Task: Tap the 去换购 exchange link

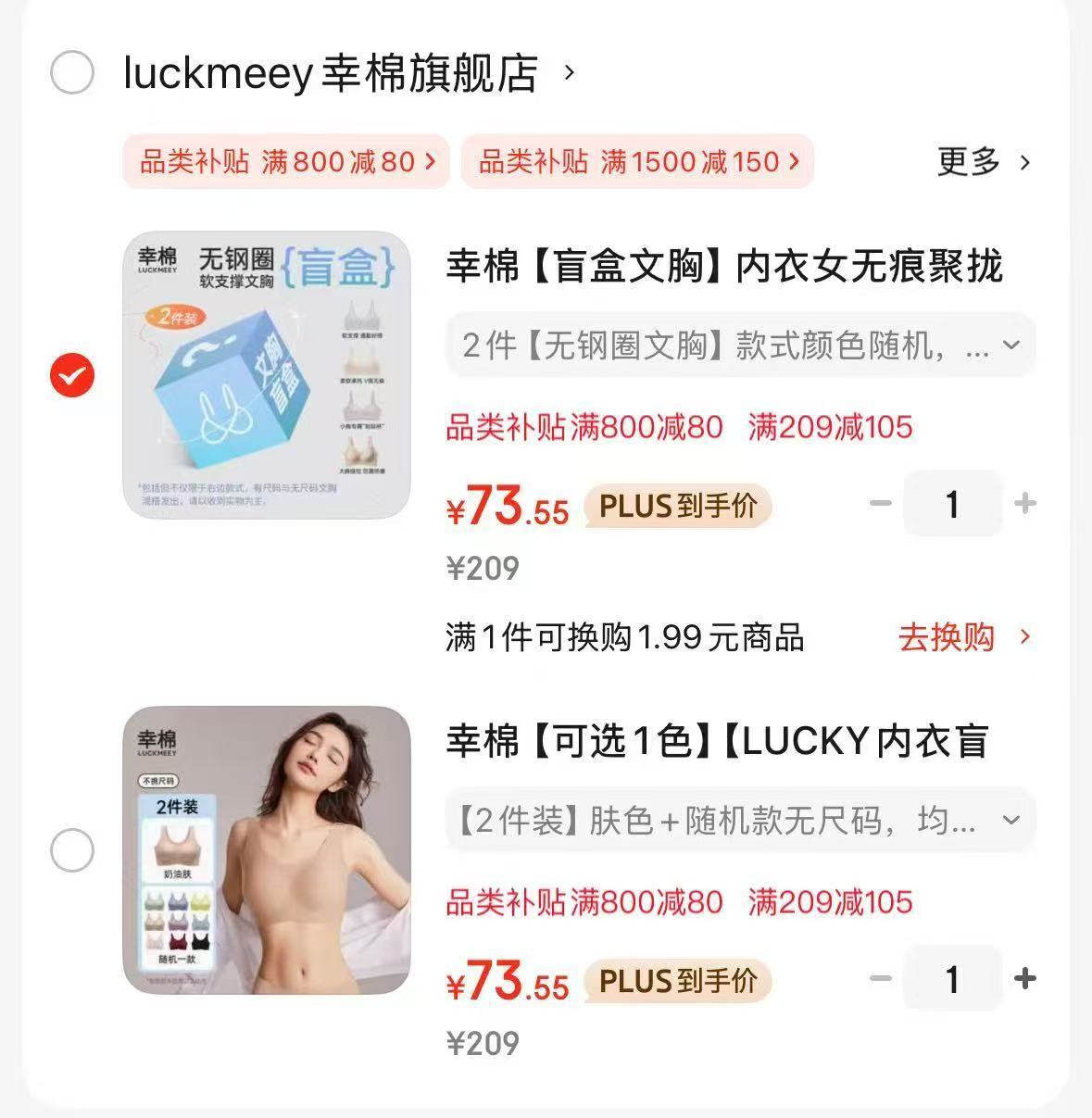Action: 947,638
